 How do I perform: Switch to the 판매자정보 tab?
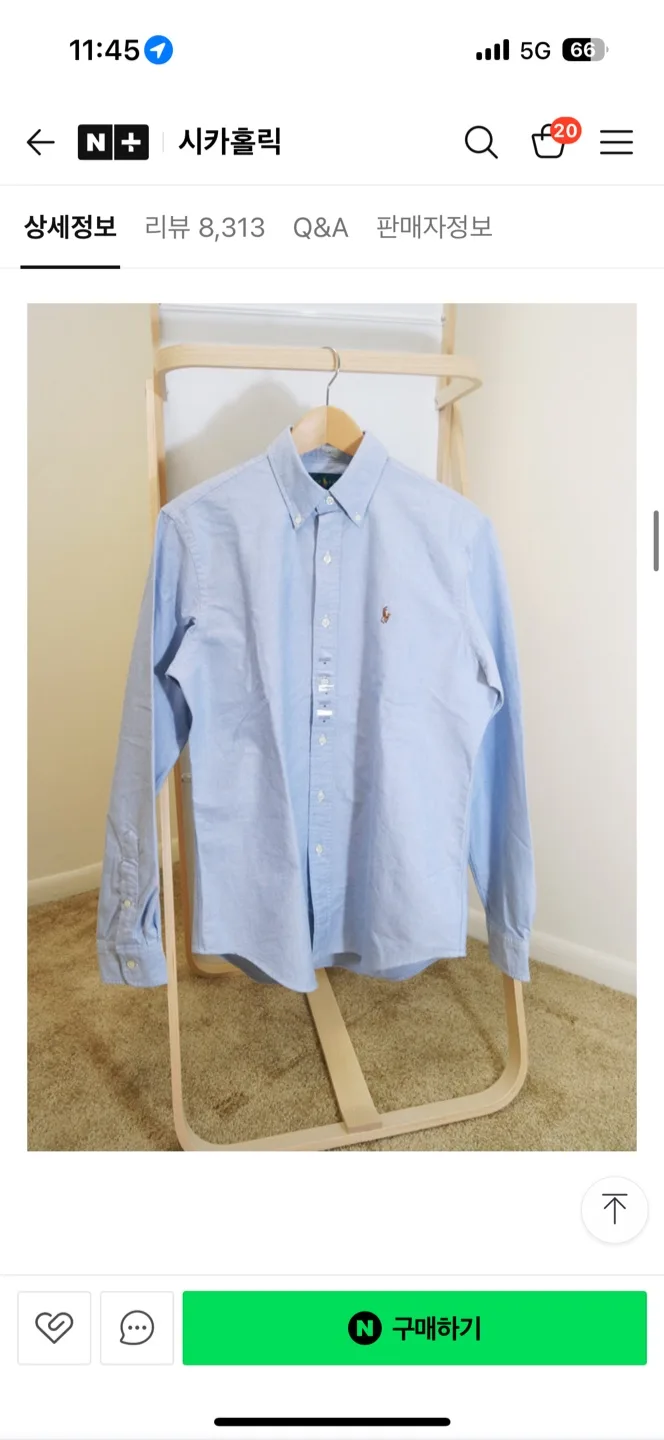pos(434,227)
